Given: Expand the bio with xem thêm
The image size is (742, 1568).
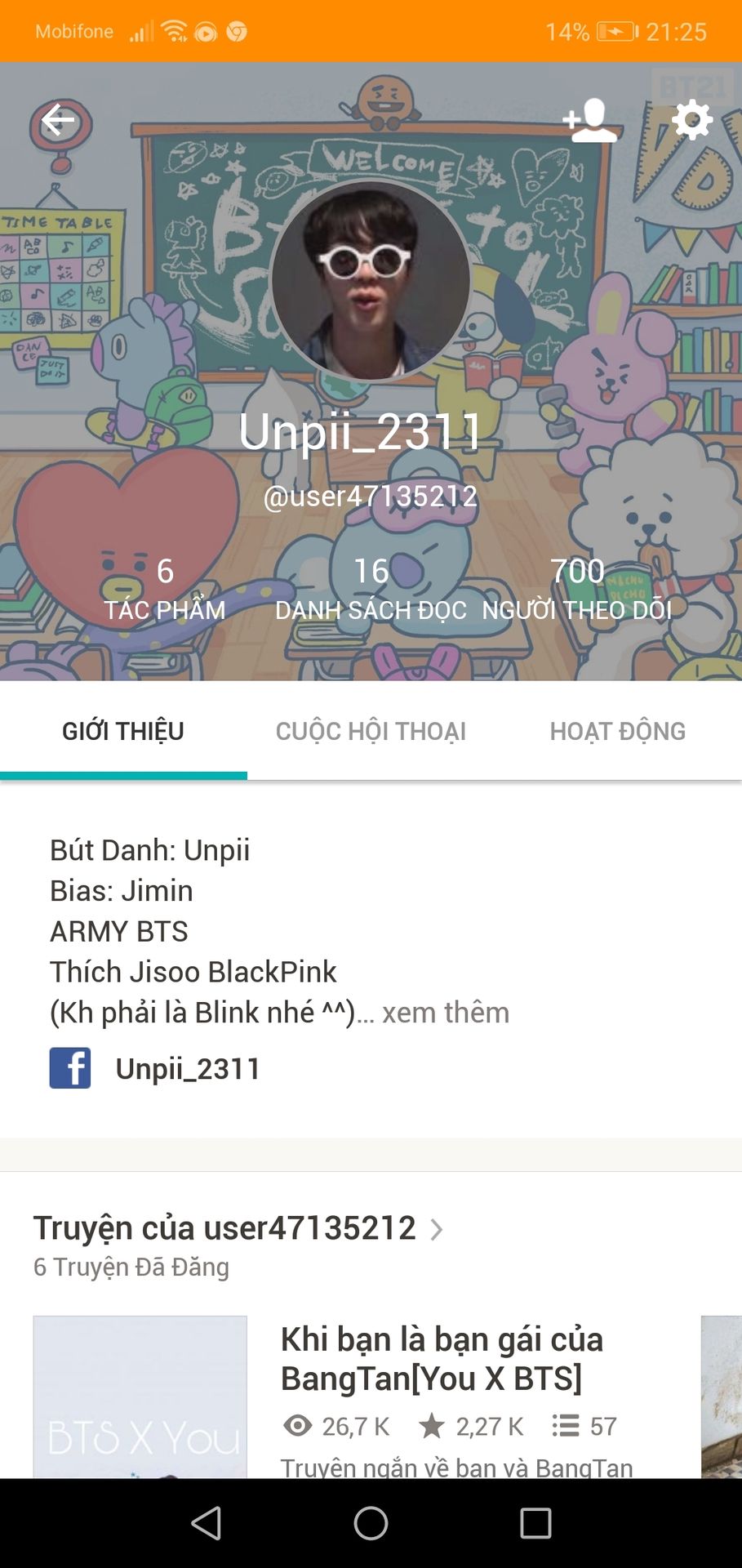Looking at the screenshot, I should [446, 1013].
